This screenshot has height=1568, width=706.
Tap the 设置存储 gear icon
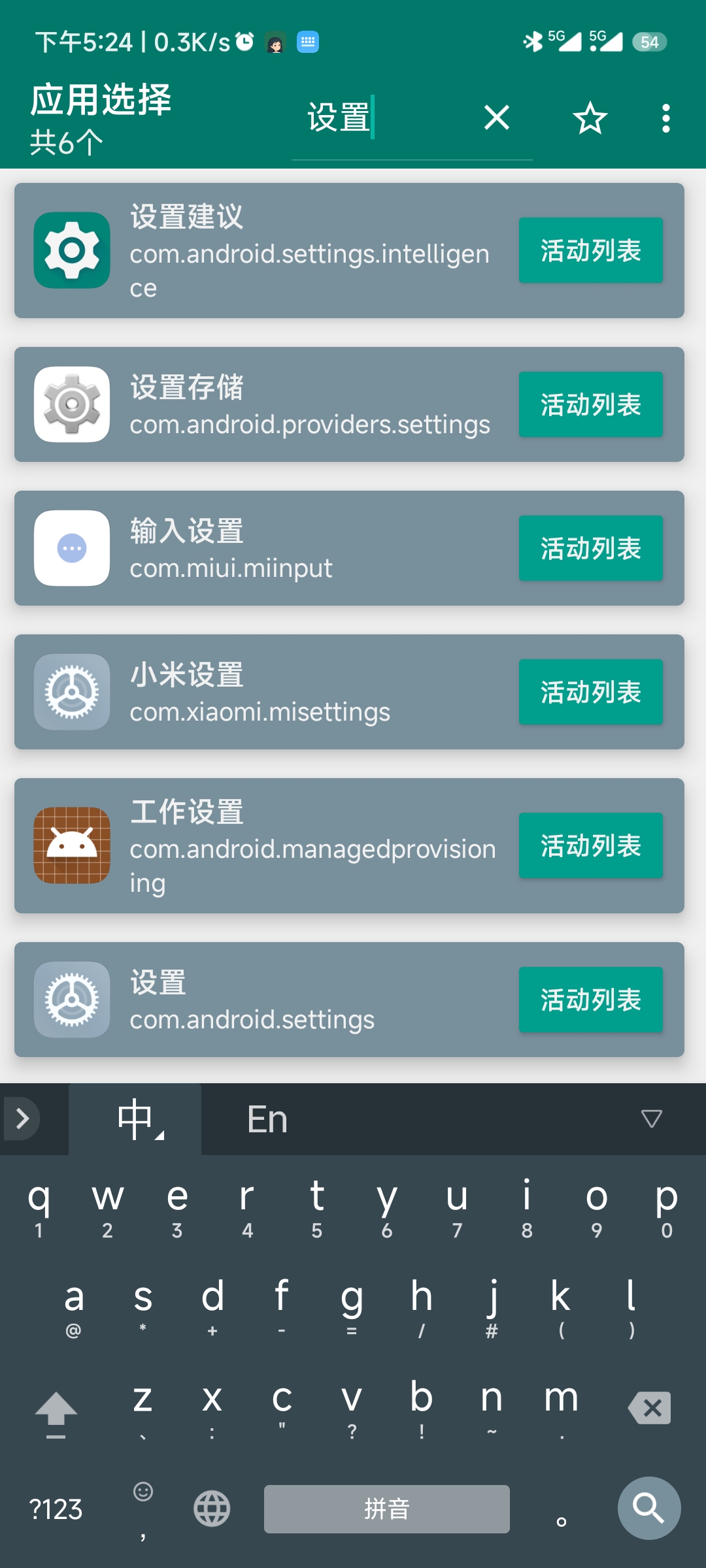[x=71, y=405]
